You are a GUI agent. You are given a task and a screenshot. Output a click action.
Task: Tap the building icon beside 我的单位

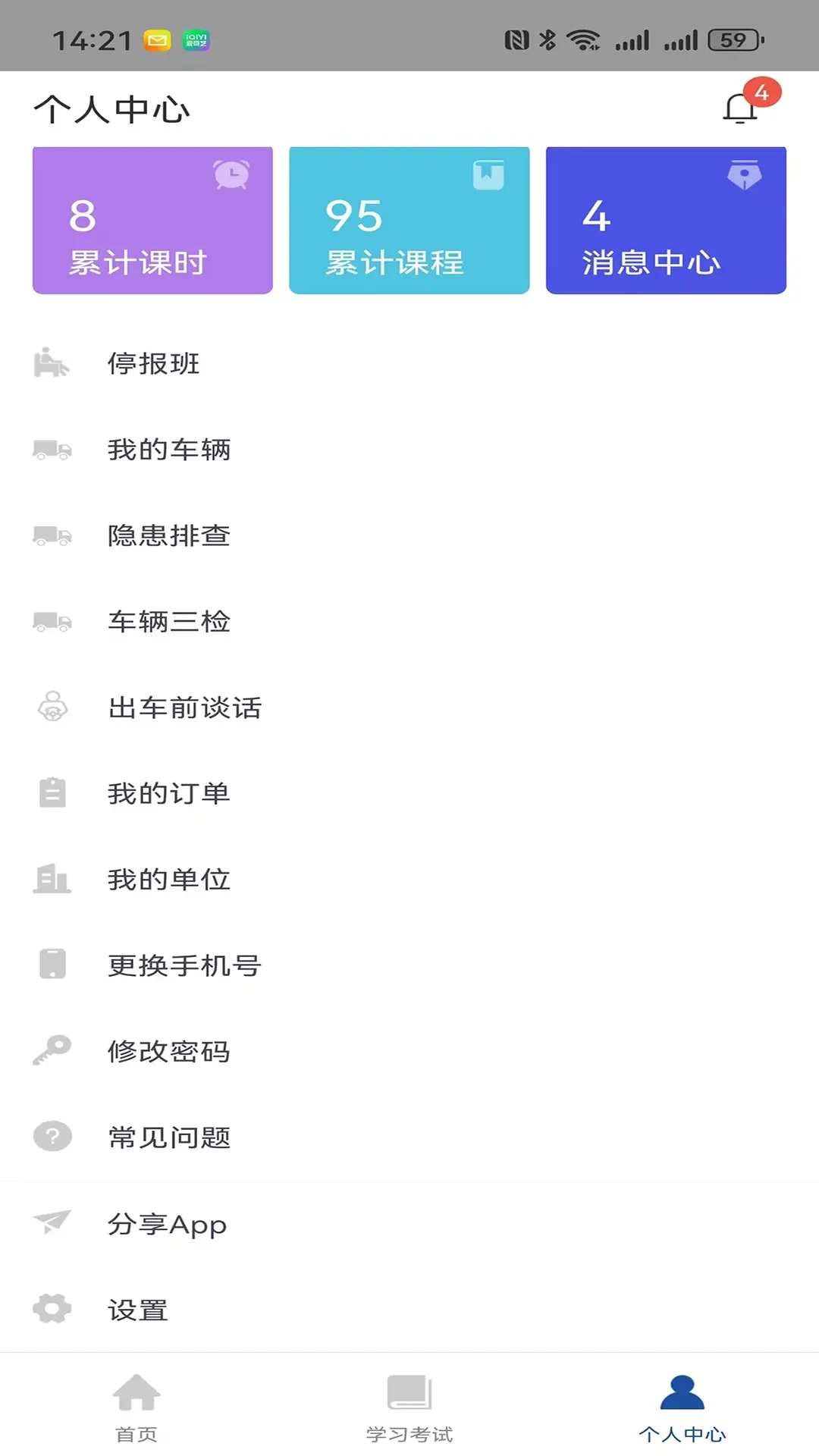click(x=52, y=879)
